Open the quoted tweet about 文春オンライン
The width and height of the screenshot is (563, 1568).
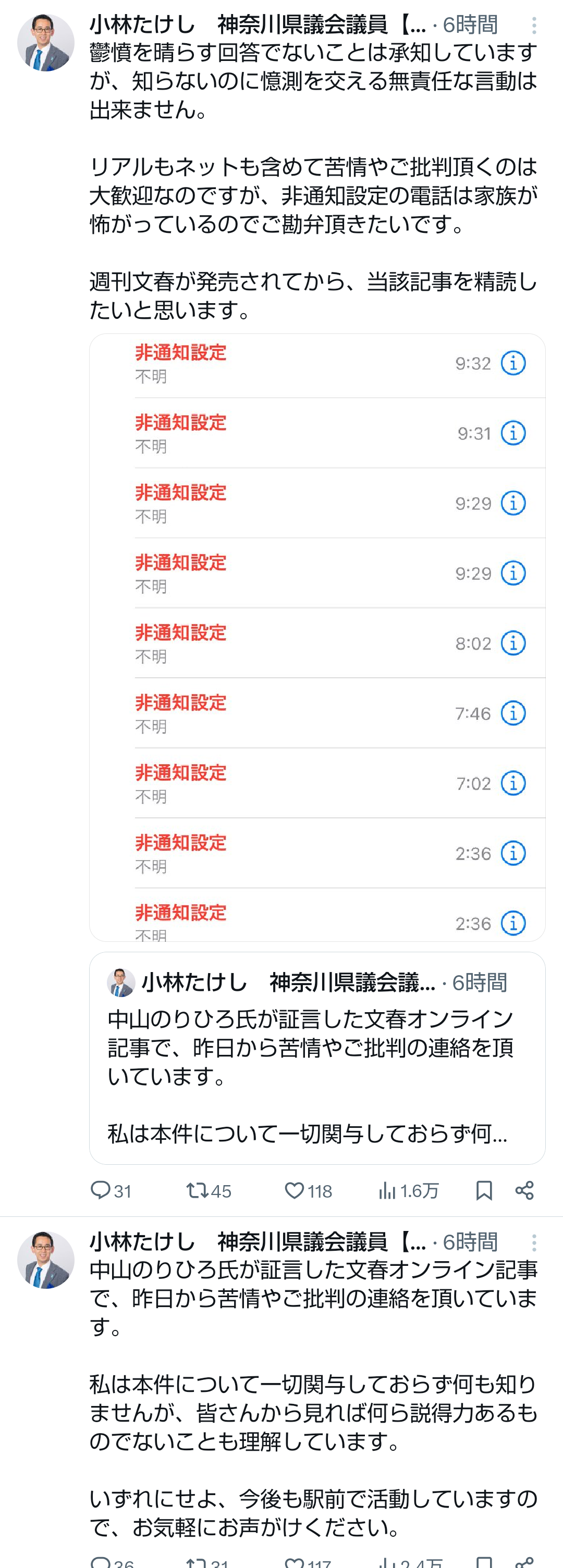(317, 1058)
